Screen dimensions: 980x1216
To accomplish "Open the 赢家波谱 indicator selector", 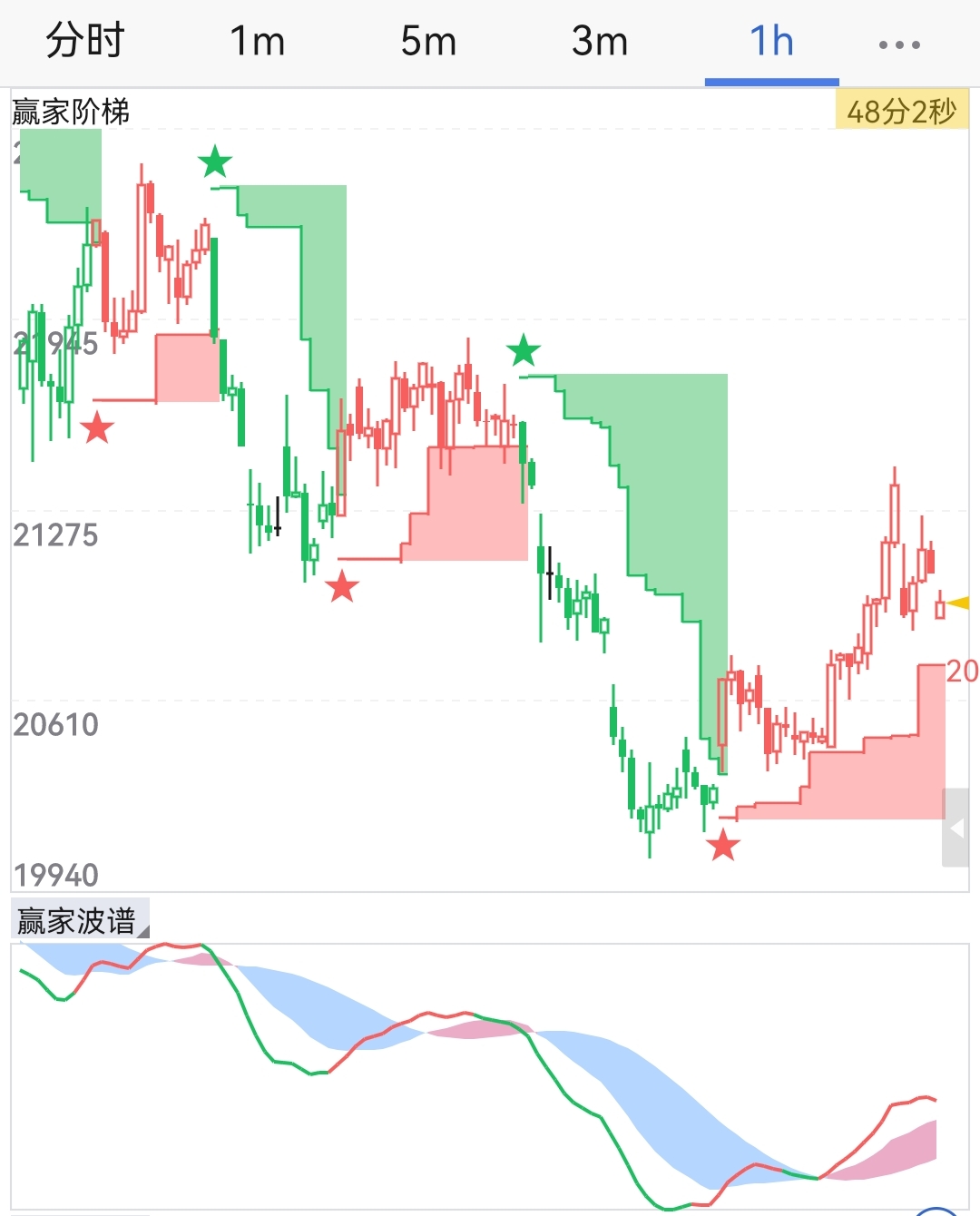I will [78, 920].
